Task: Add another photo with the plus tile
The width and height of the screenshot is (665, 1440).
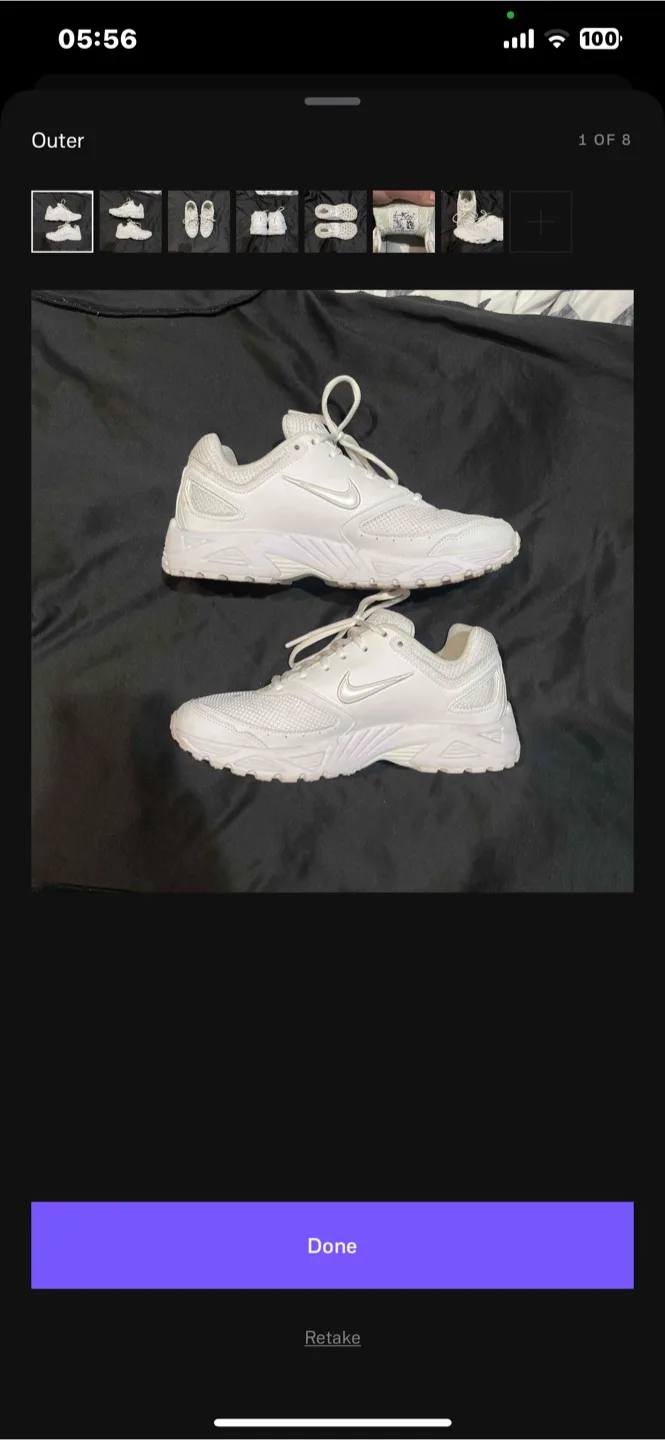Action: click(540, 221)
